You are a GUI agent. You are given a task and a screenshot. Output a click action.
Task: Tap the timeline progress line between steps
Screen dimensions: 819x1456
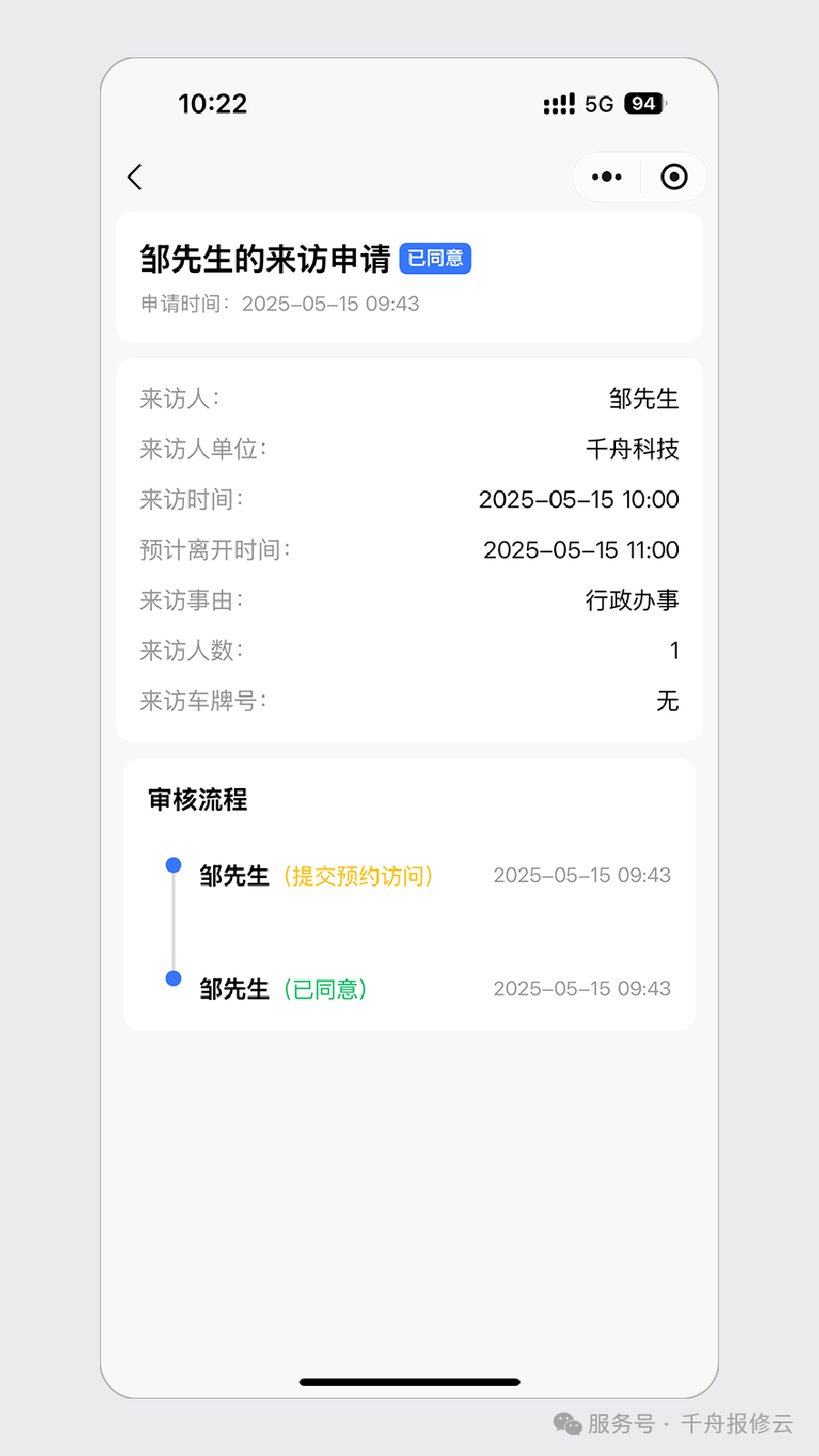coord(173,922)
